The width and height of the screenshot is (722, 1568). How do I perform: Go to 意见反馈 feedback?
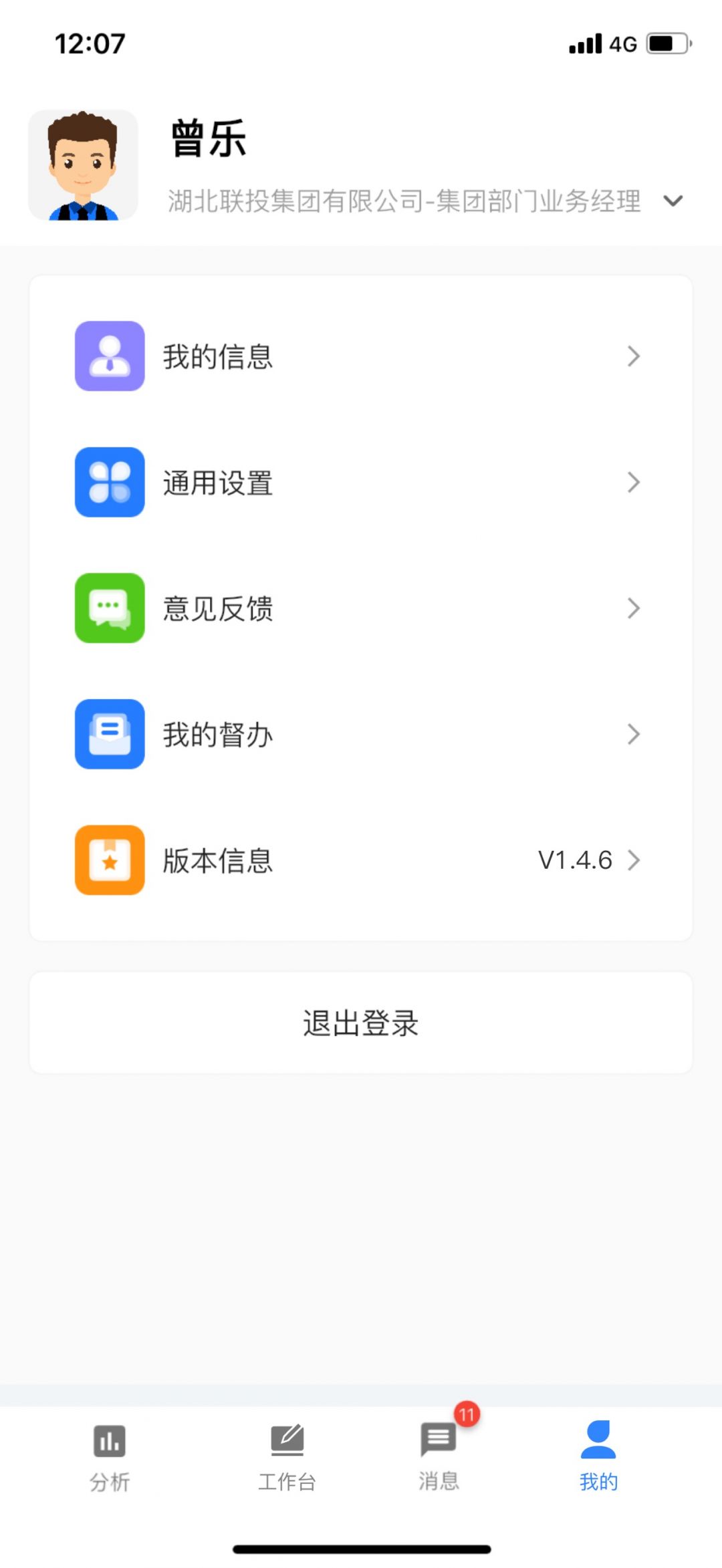pos(360,608)
